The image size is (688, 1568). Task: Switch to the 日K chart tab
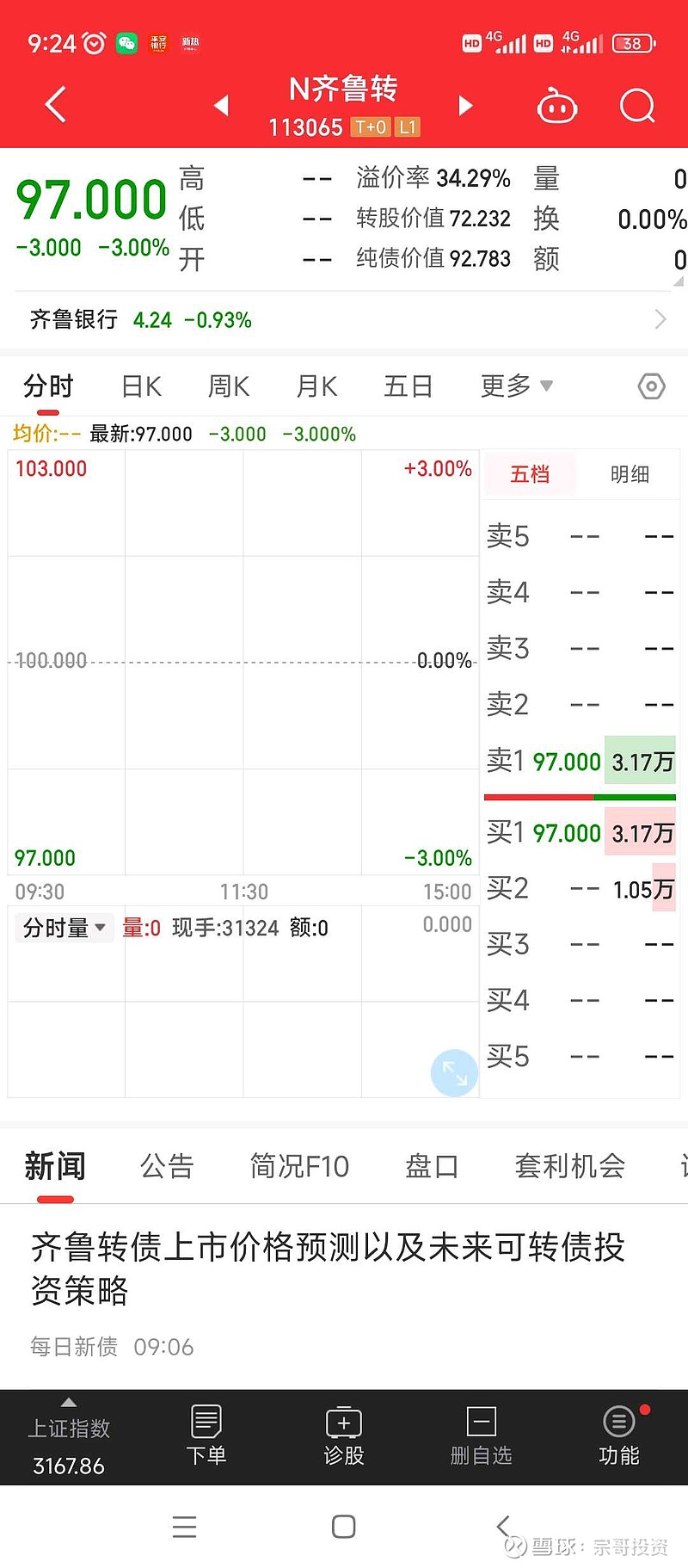tap(142, 386)
